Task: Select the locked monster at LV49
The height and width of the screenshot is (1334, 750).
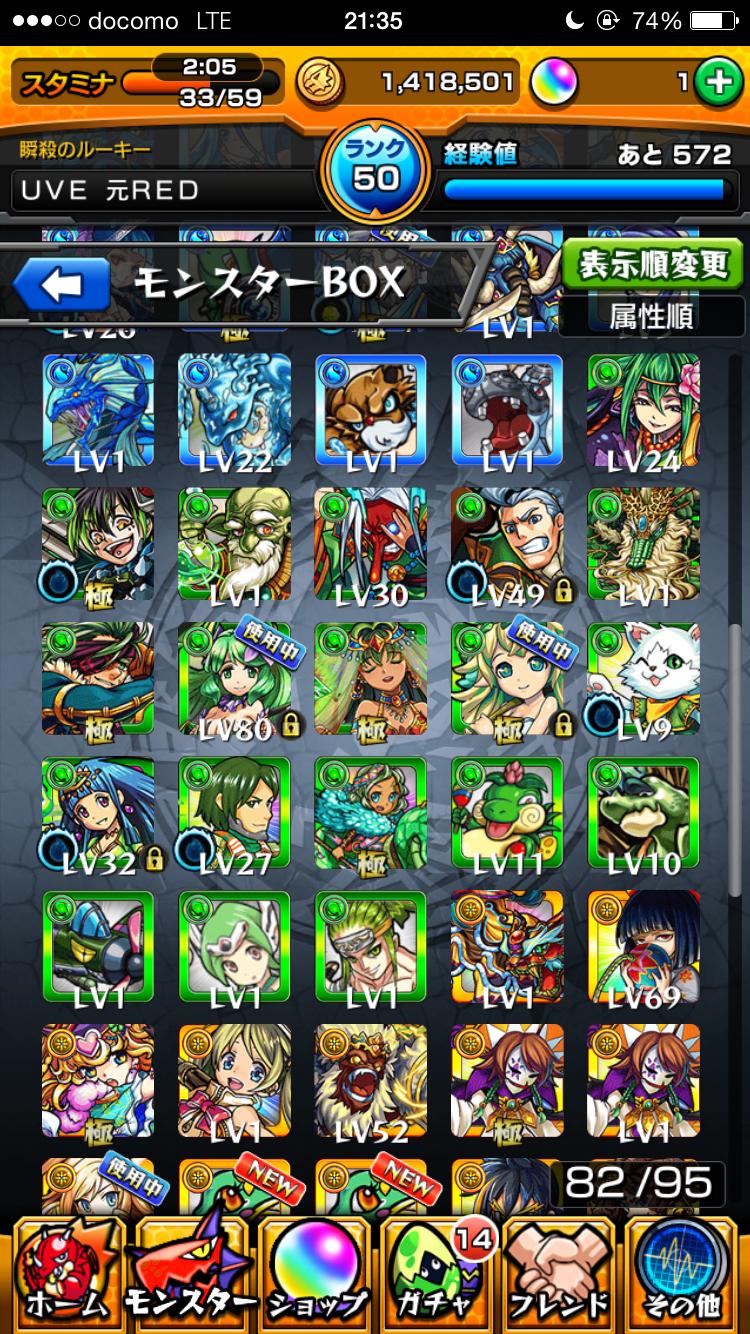Action: pos(507,545)
